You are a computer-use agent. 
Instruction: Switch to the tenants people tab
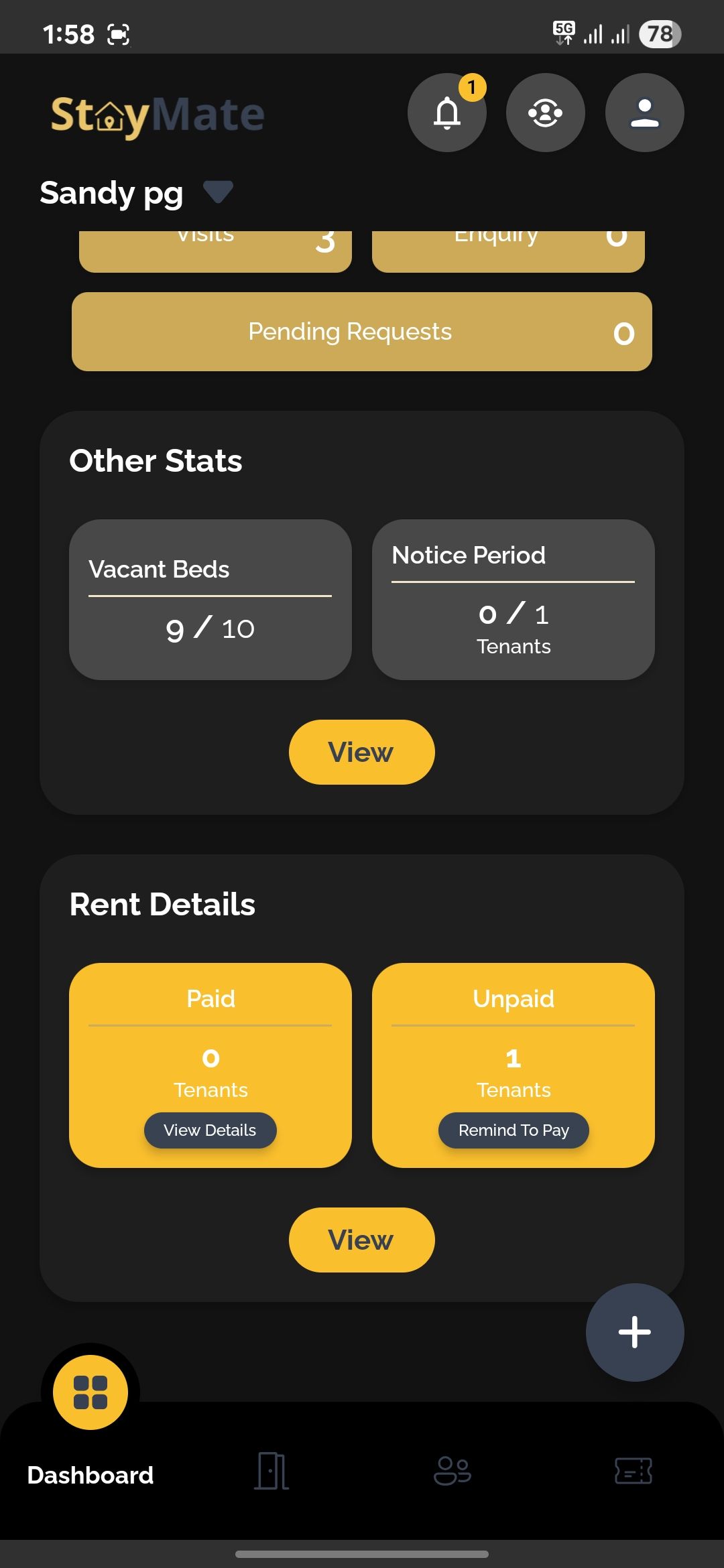(x=452, y=1471)
